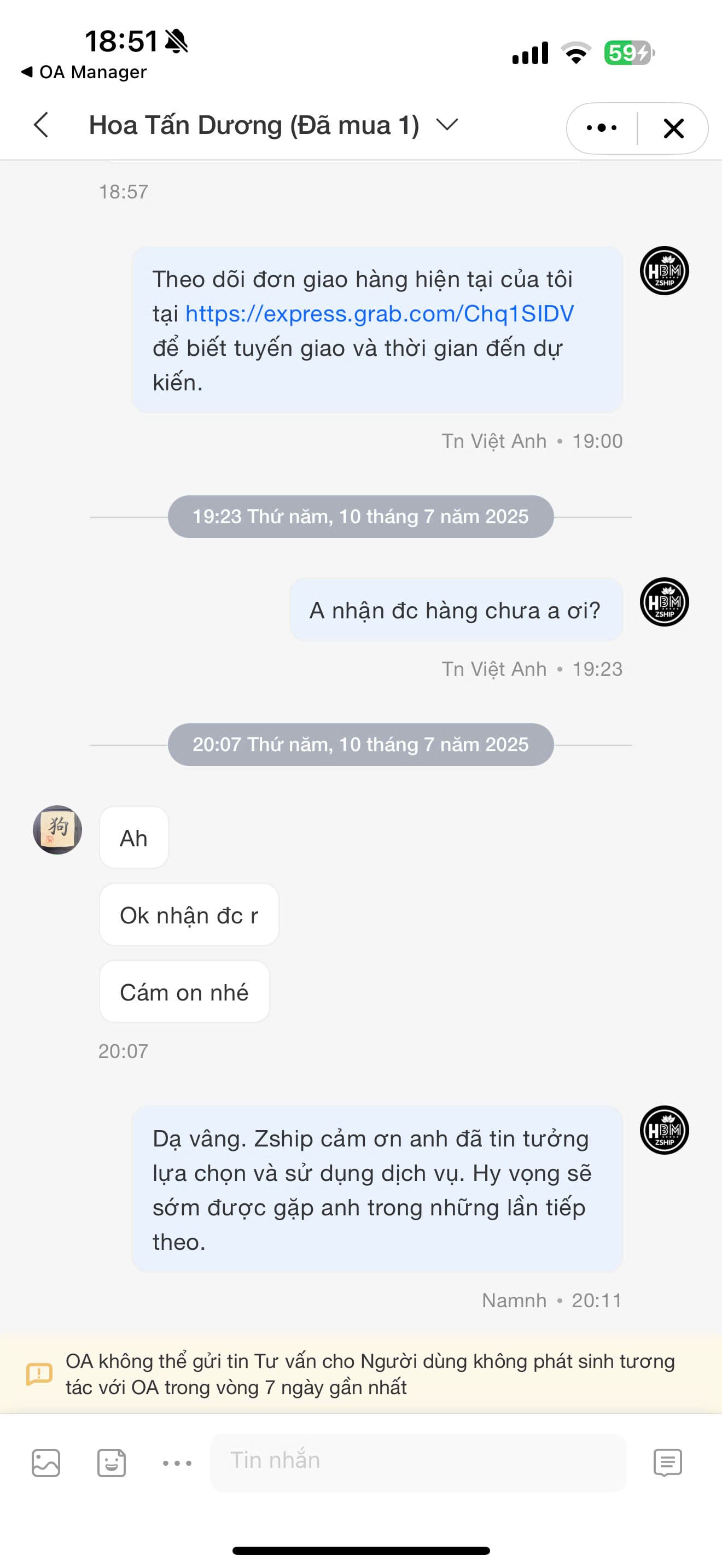Image resolution: width=722 pixels, height=1568 pixels.
Task: Return to the OA Manager app
Action: (84, 72)
